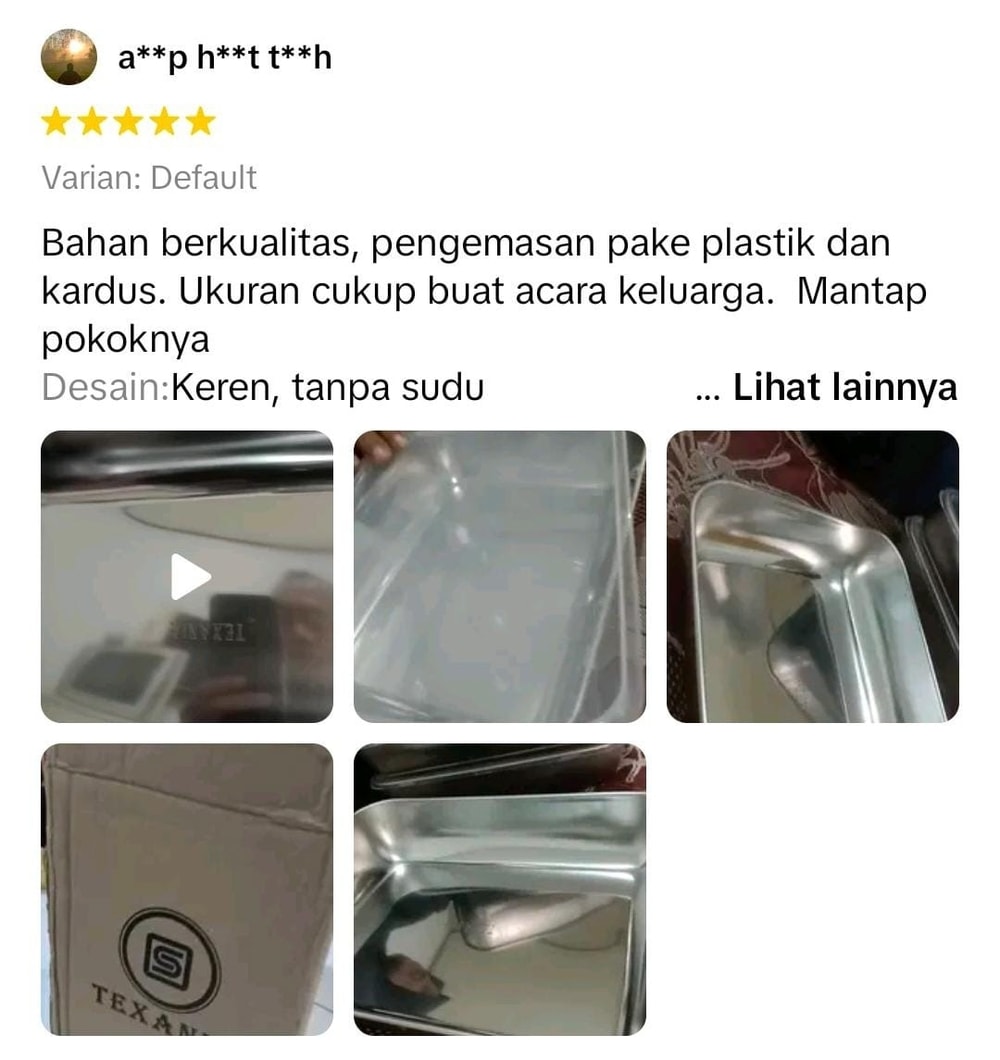Open reviewer a**p h**t t**h profile picture
The width and height of the screenshot is (1000, 1060).
pyautogui.click(x=68, y=58)
